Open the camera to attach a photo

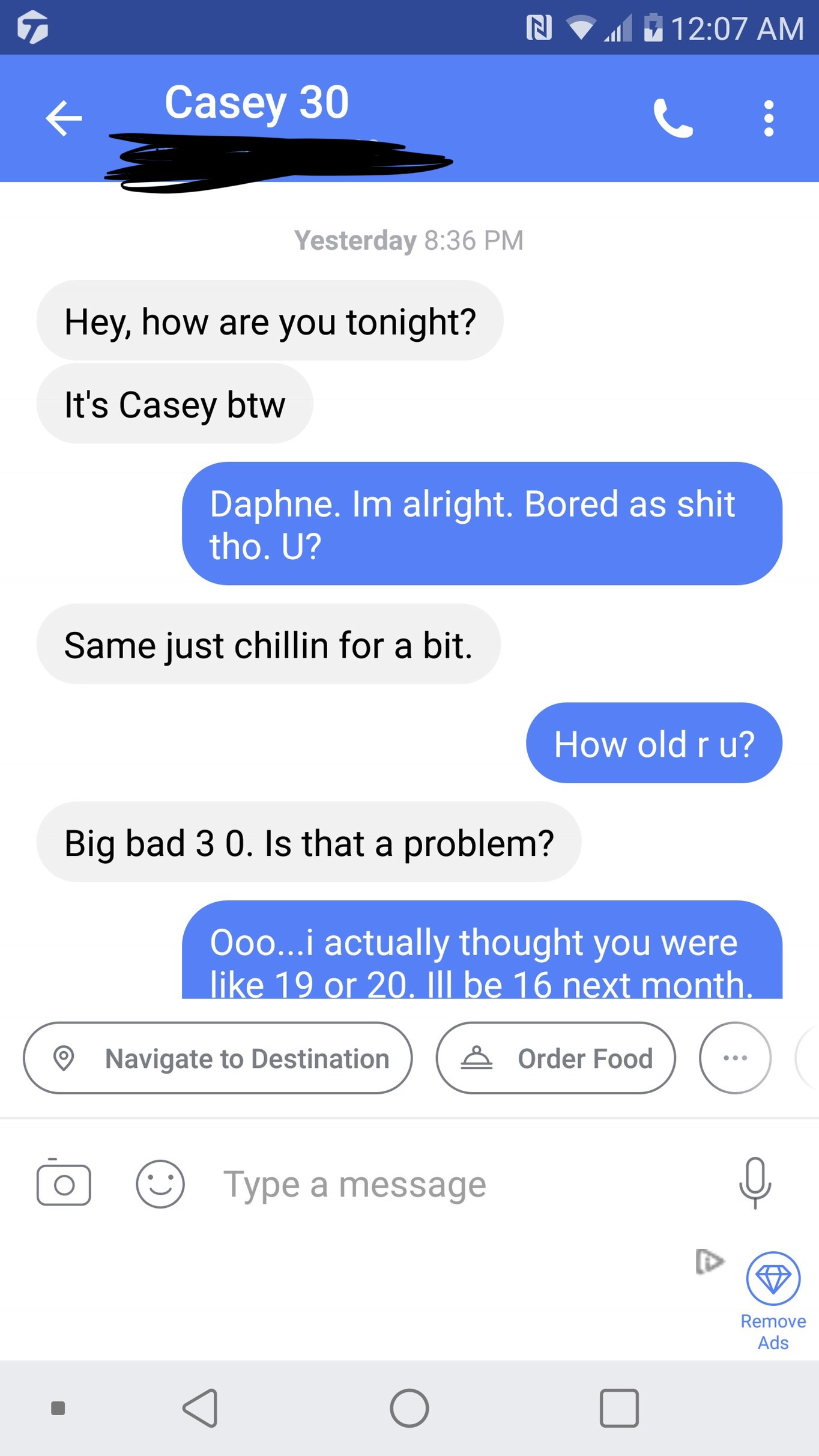64,1184
